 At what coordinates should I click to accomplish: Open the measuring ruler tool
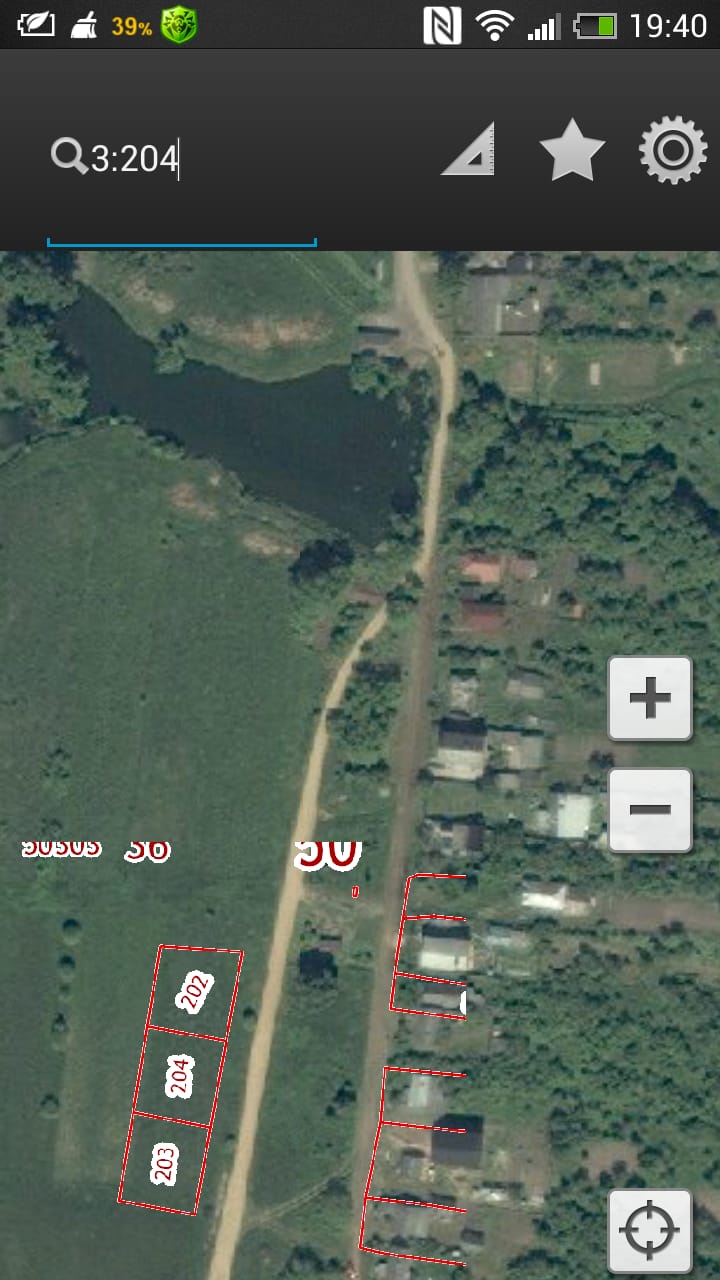(x=469, y=150)
